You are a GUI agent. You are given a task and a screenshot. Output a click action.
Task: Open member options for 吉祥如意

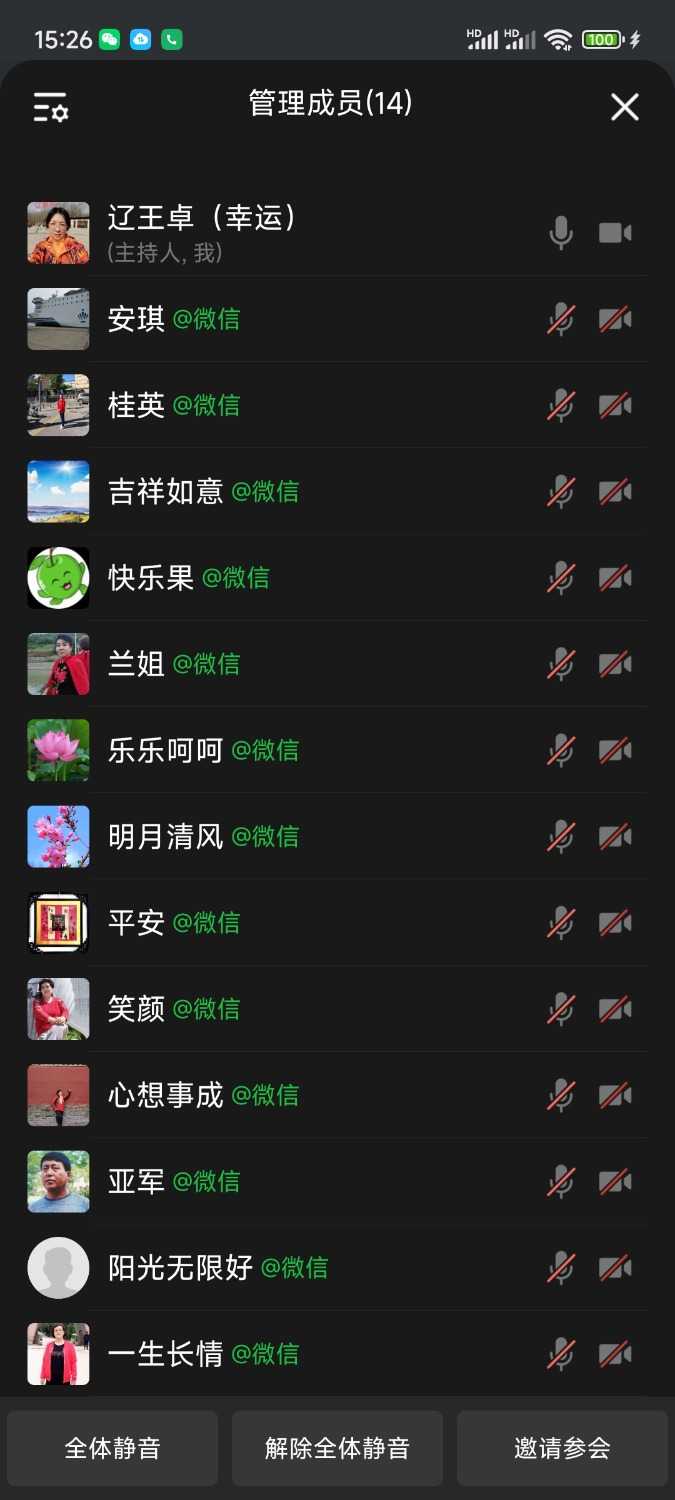165,492
